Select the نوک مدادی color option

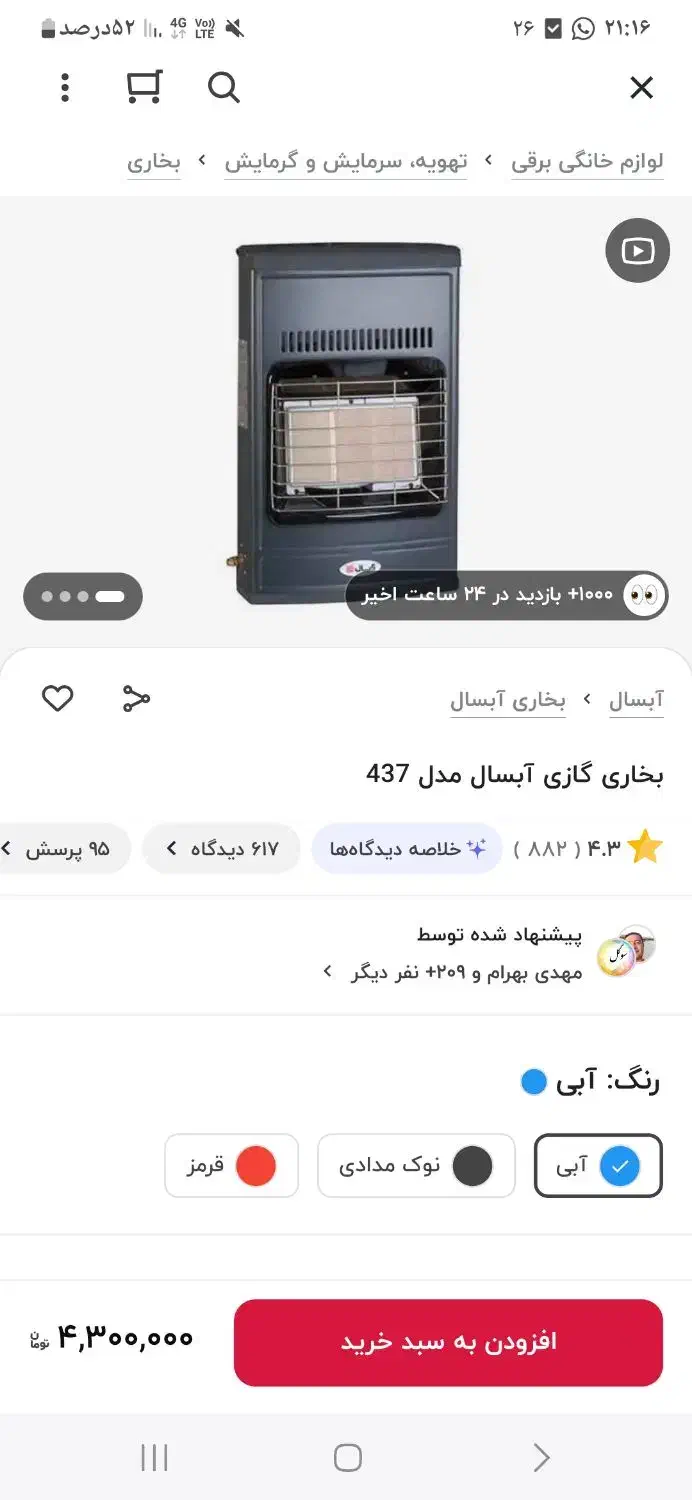coord(416,1166)
